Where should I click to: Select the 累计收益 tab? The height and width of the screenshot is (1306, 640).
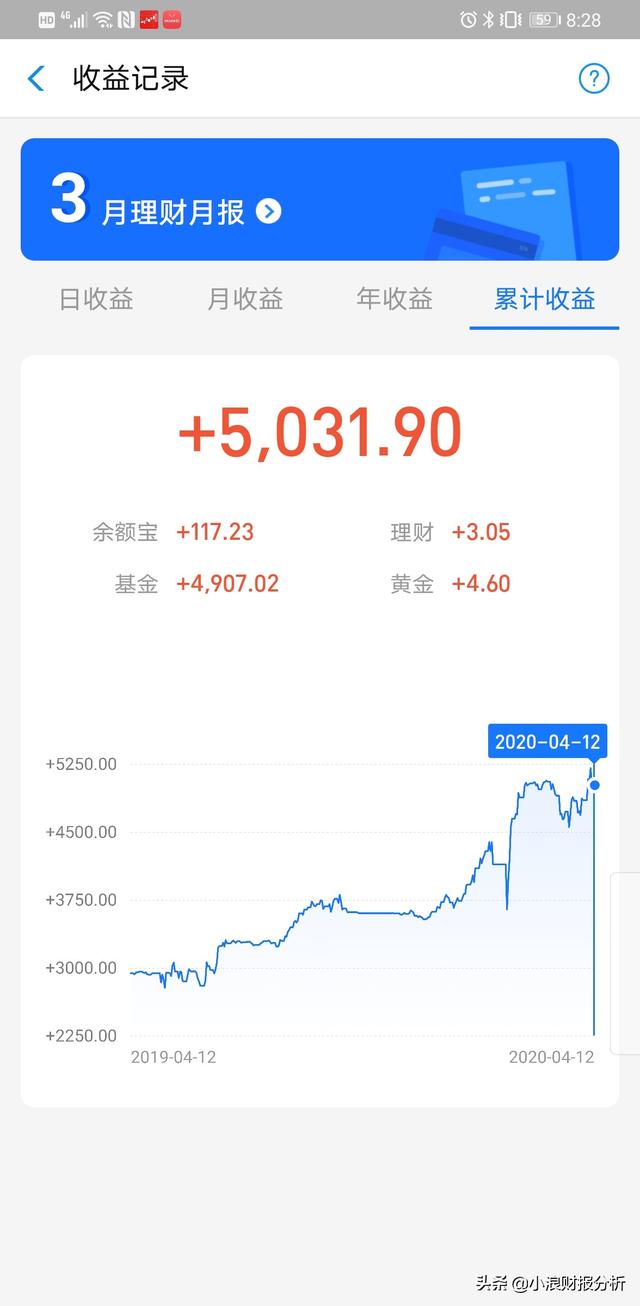pos(544,298)
